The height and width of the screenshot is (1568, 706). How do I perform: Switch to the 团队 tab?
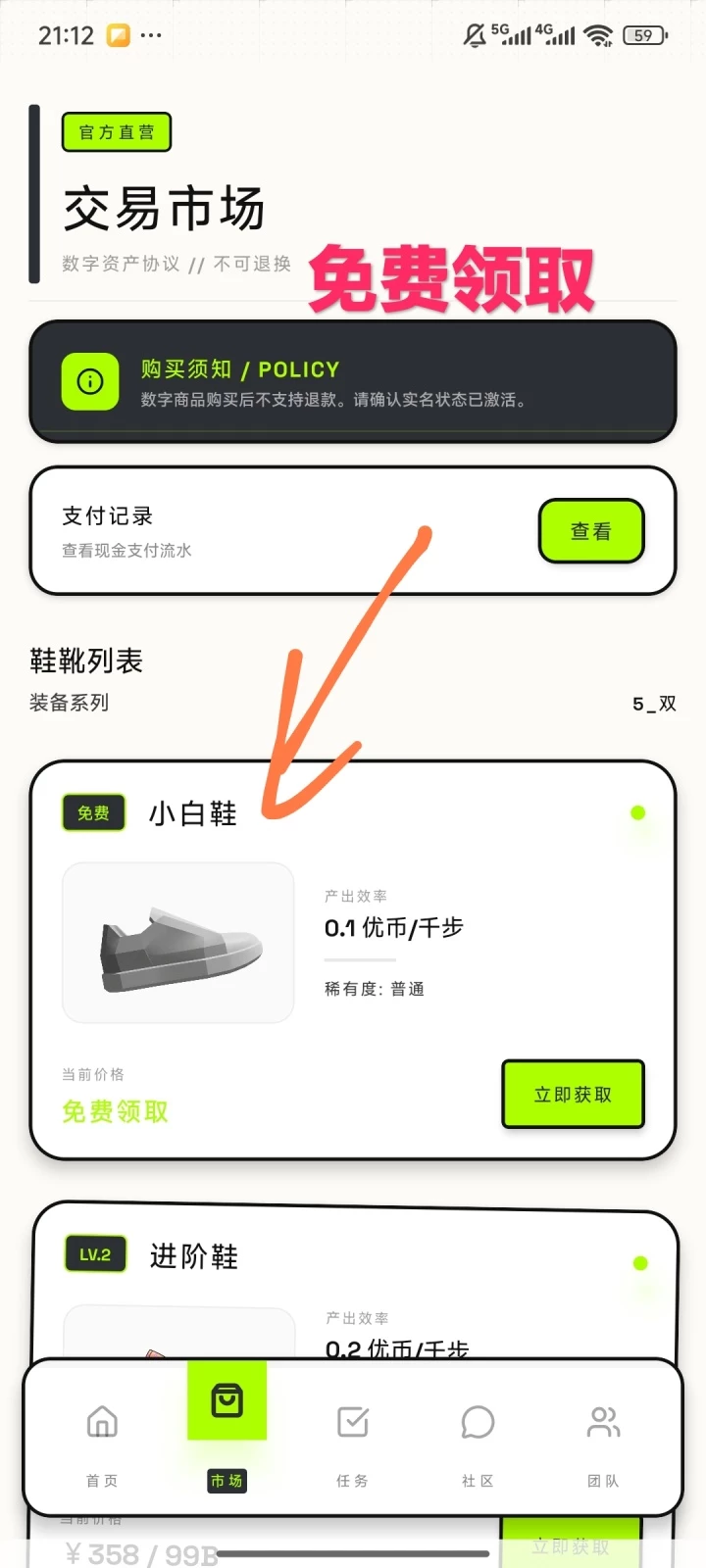(603, 1439)
